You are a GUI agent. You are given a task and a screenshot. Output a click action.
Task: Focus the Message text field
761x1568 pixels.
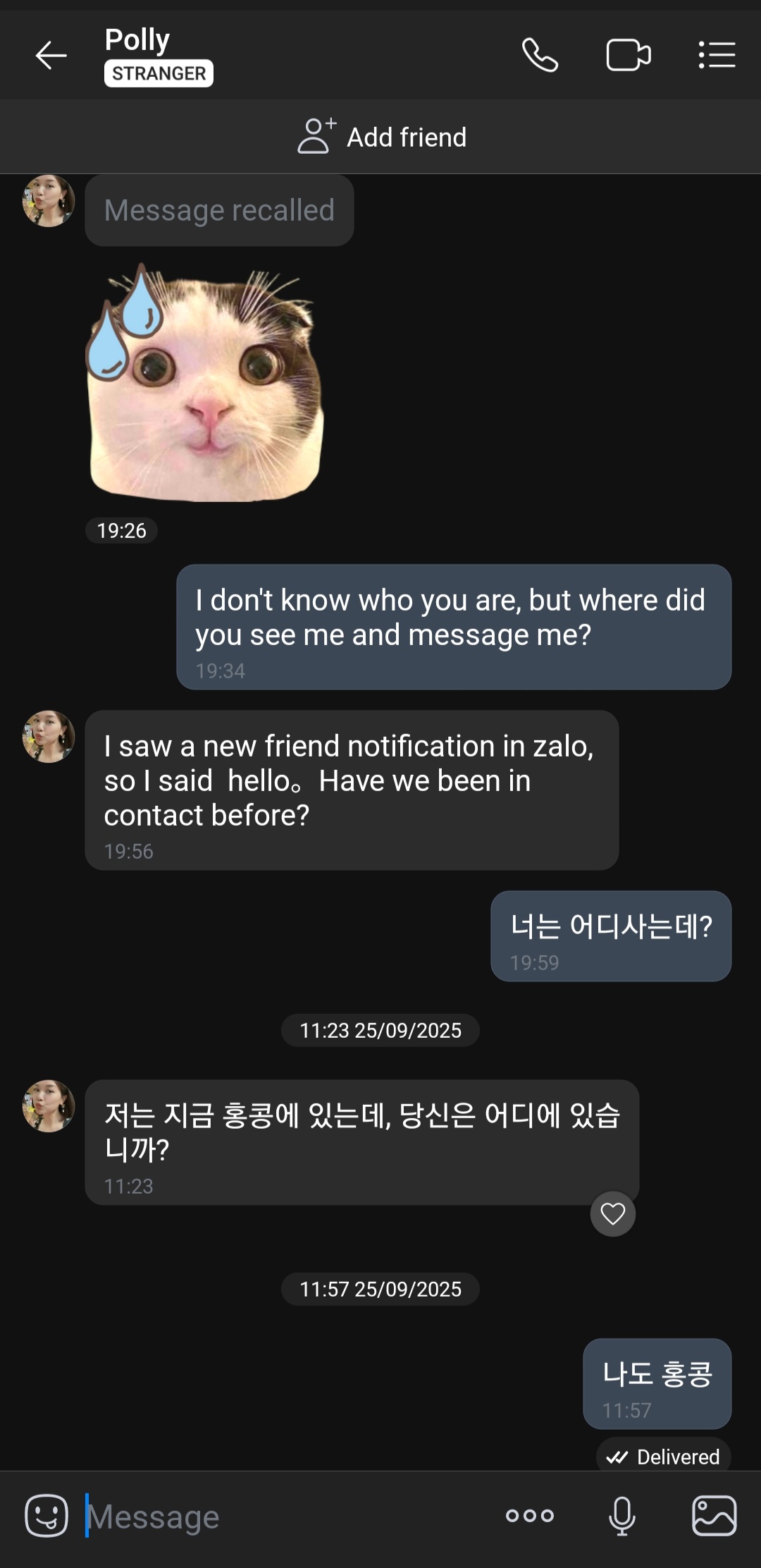(x=282, y=1517)
